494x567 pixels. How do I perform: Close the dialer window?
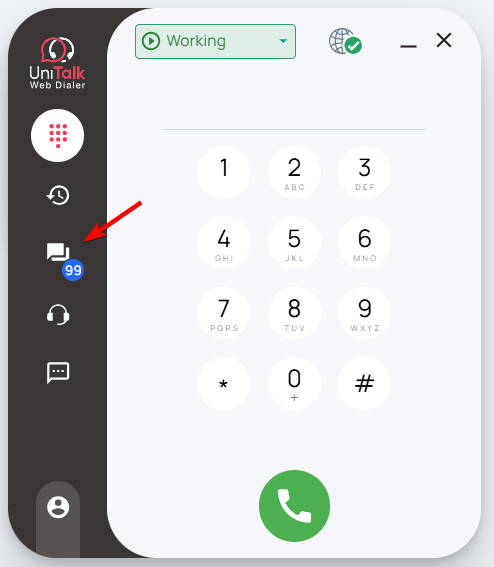click(x=444, y=40)
